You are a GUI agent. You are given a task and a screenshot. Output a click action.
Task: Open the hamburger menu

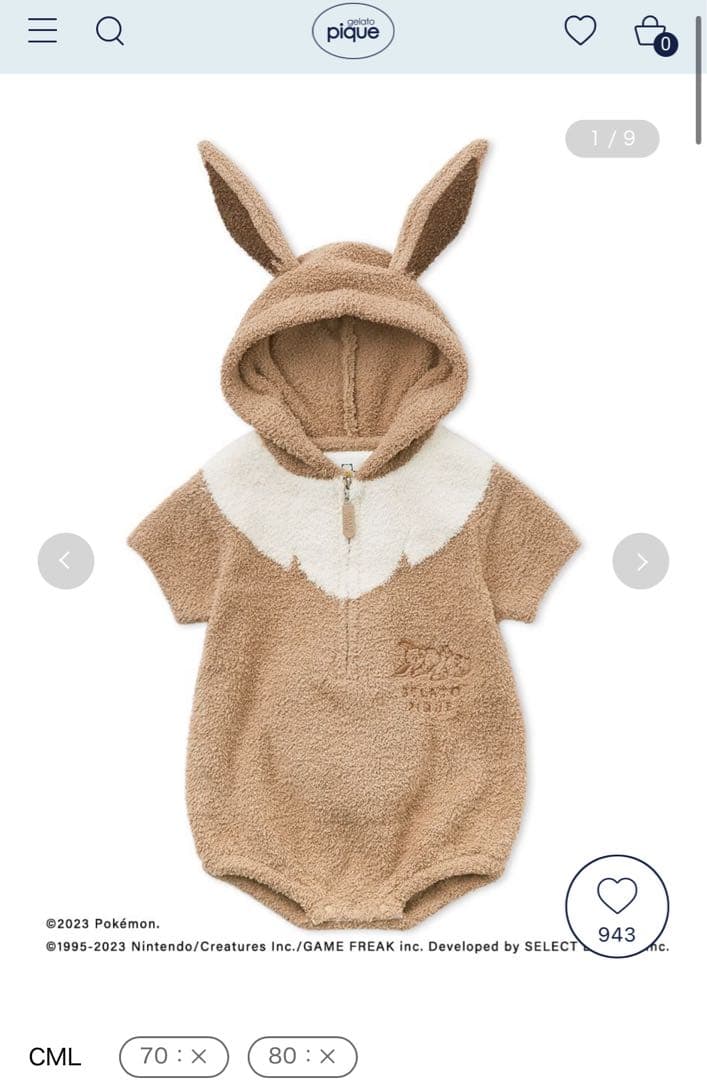(x=42, y=31)
